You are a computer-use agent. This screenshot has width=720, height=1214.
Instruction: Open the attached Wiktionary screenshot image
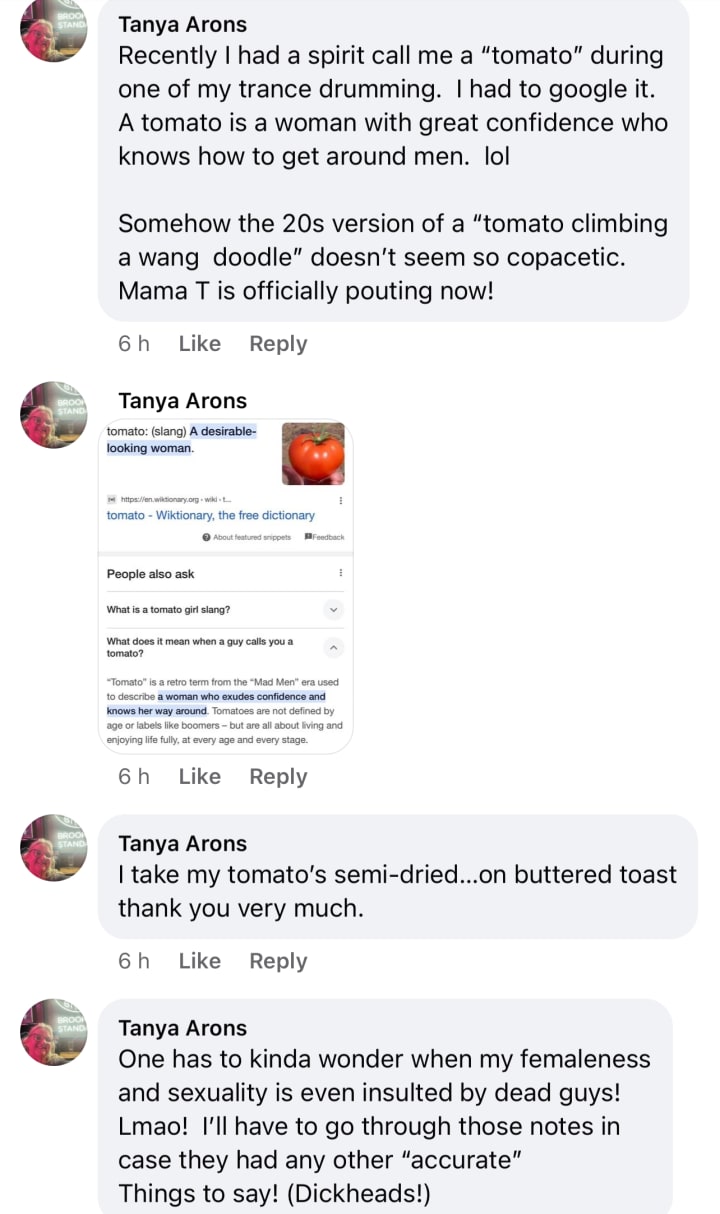coord(225,585)
